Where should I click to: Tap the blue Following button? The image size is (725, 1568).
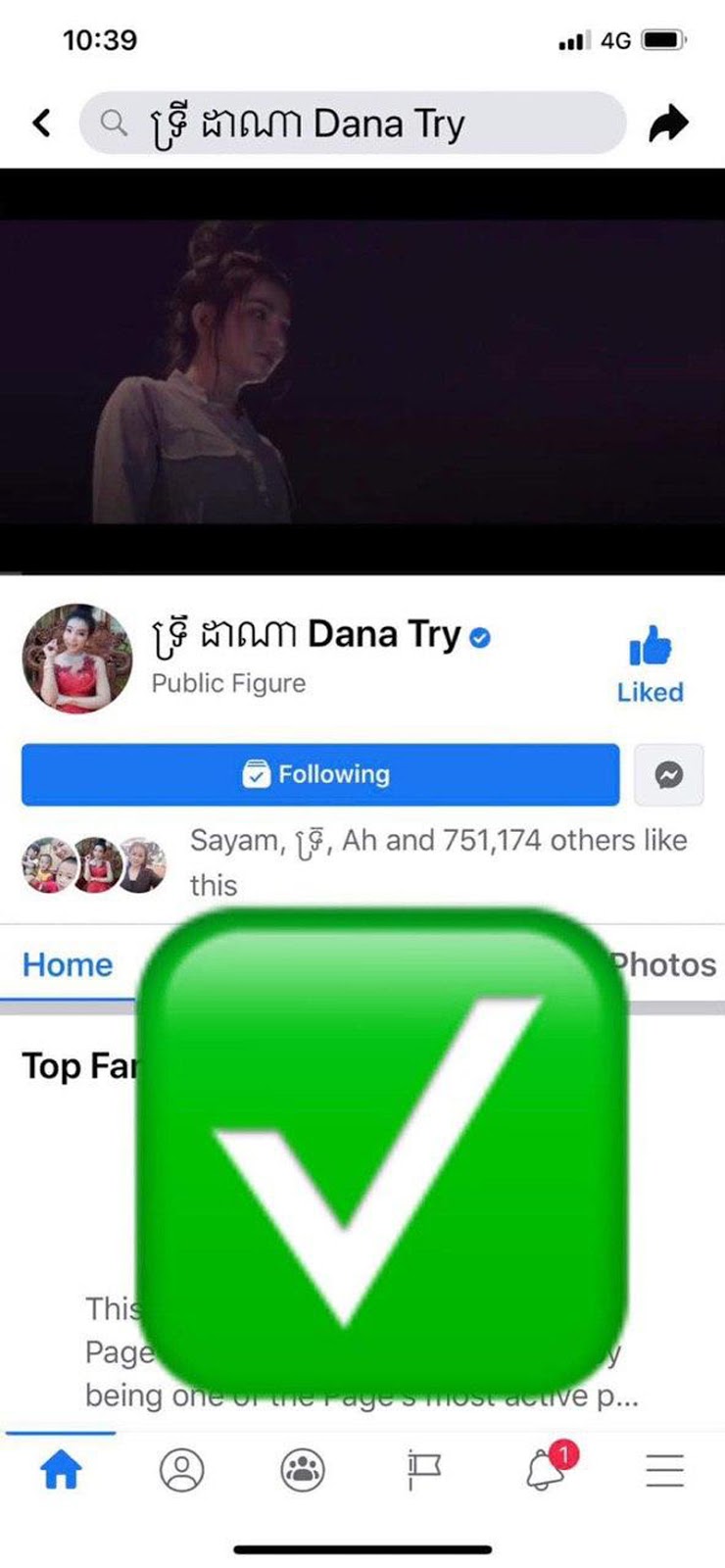pos(320,774)
